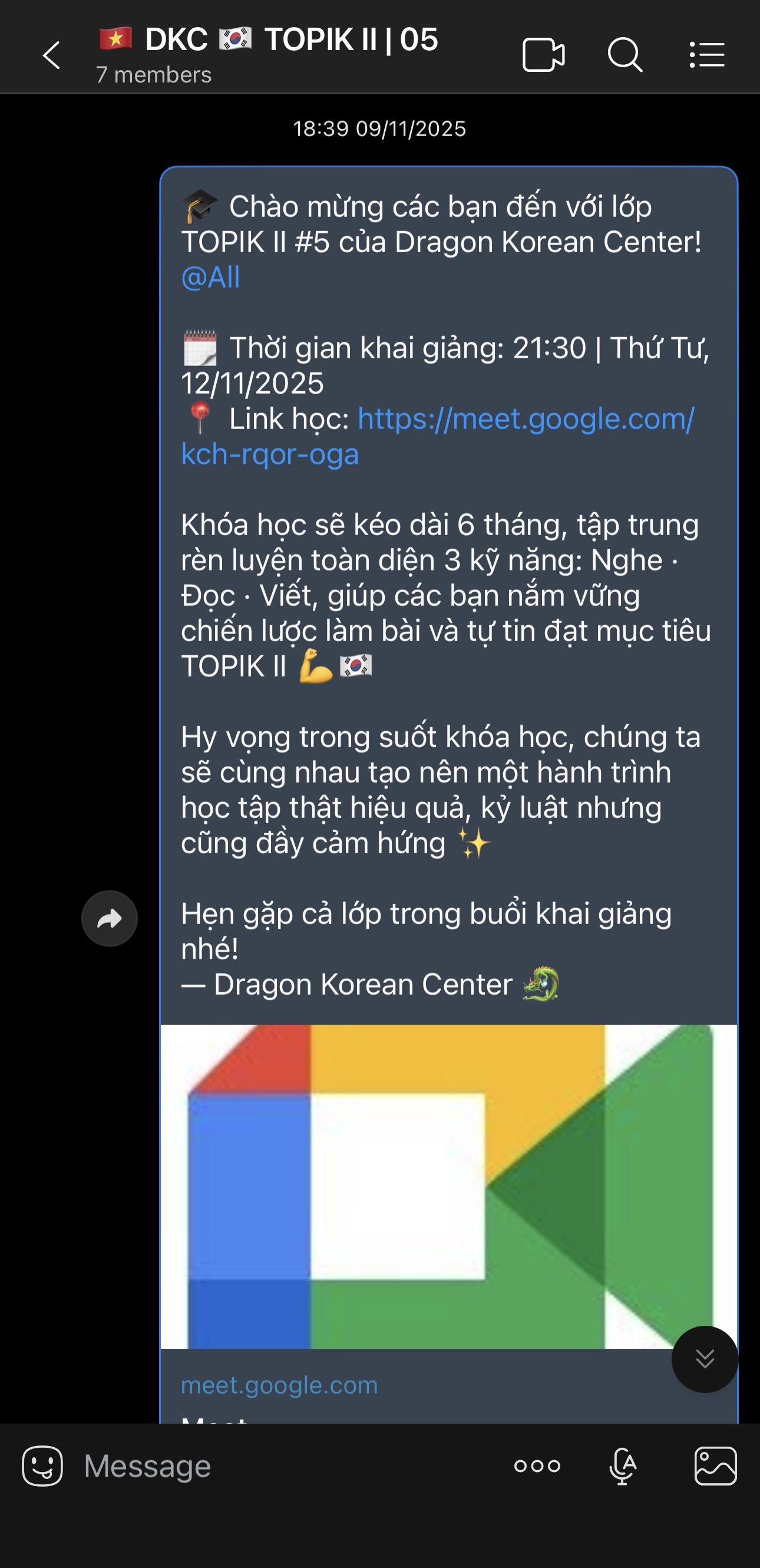Search messages in this chat
Screen dimensions: 760x1568
click(x=624, y=55)
